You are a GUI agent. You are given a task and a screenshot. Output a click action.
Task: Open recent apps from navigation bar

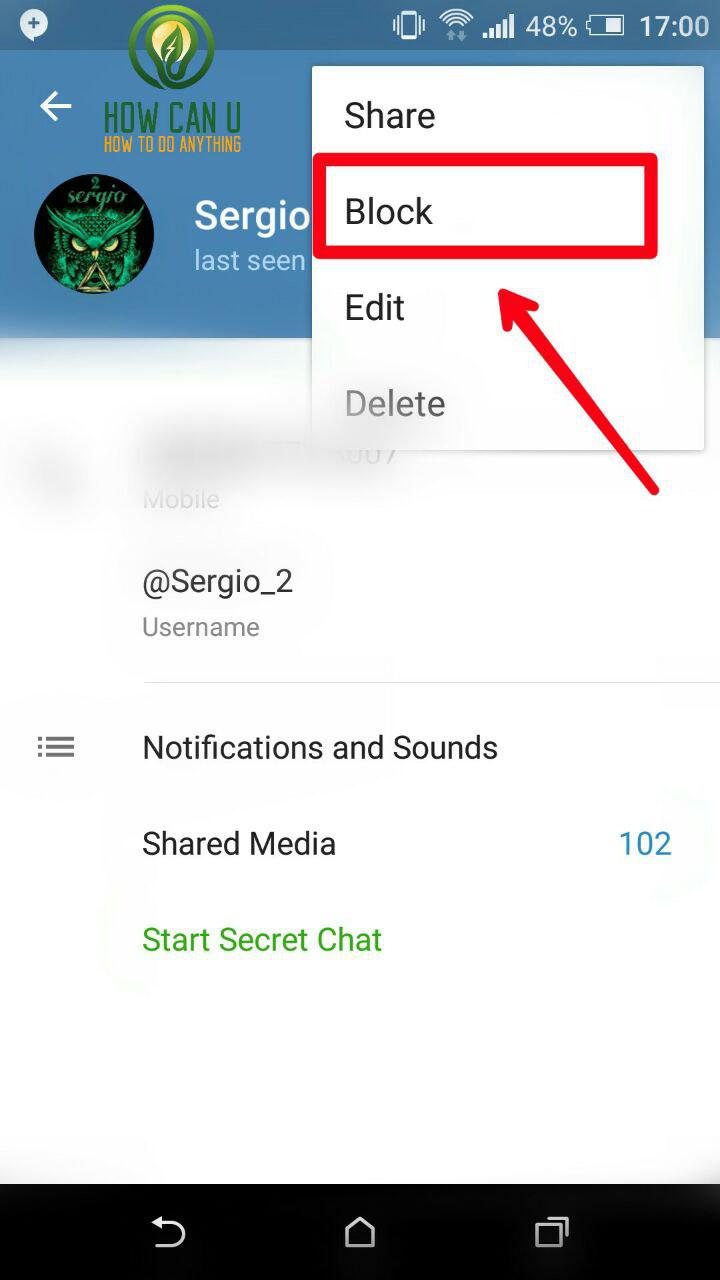tap(551, 1232)
